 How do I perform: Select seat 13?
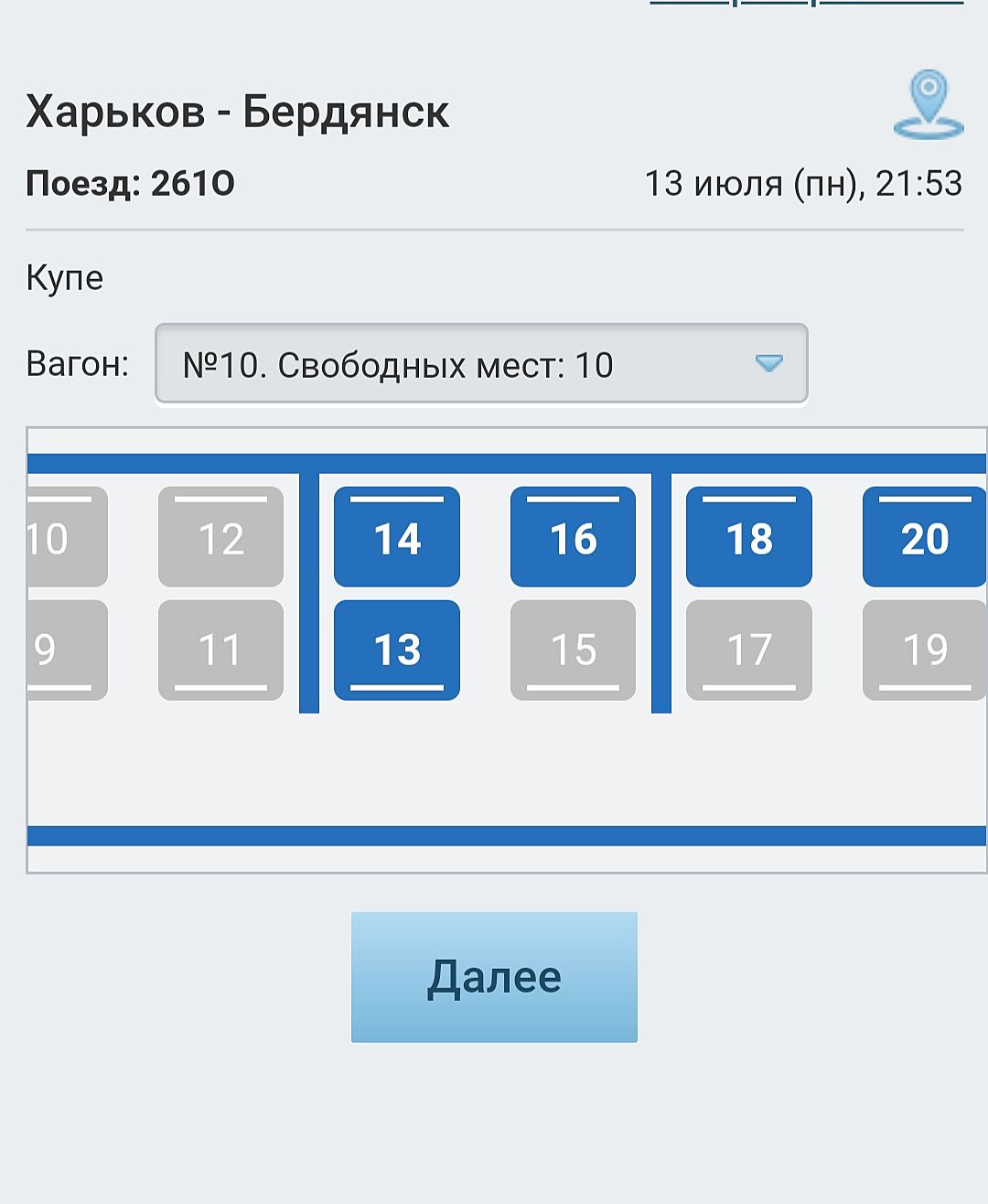397,650
